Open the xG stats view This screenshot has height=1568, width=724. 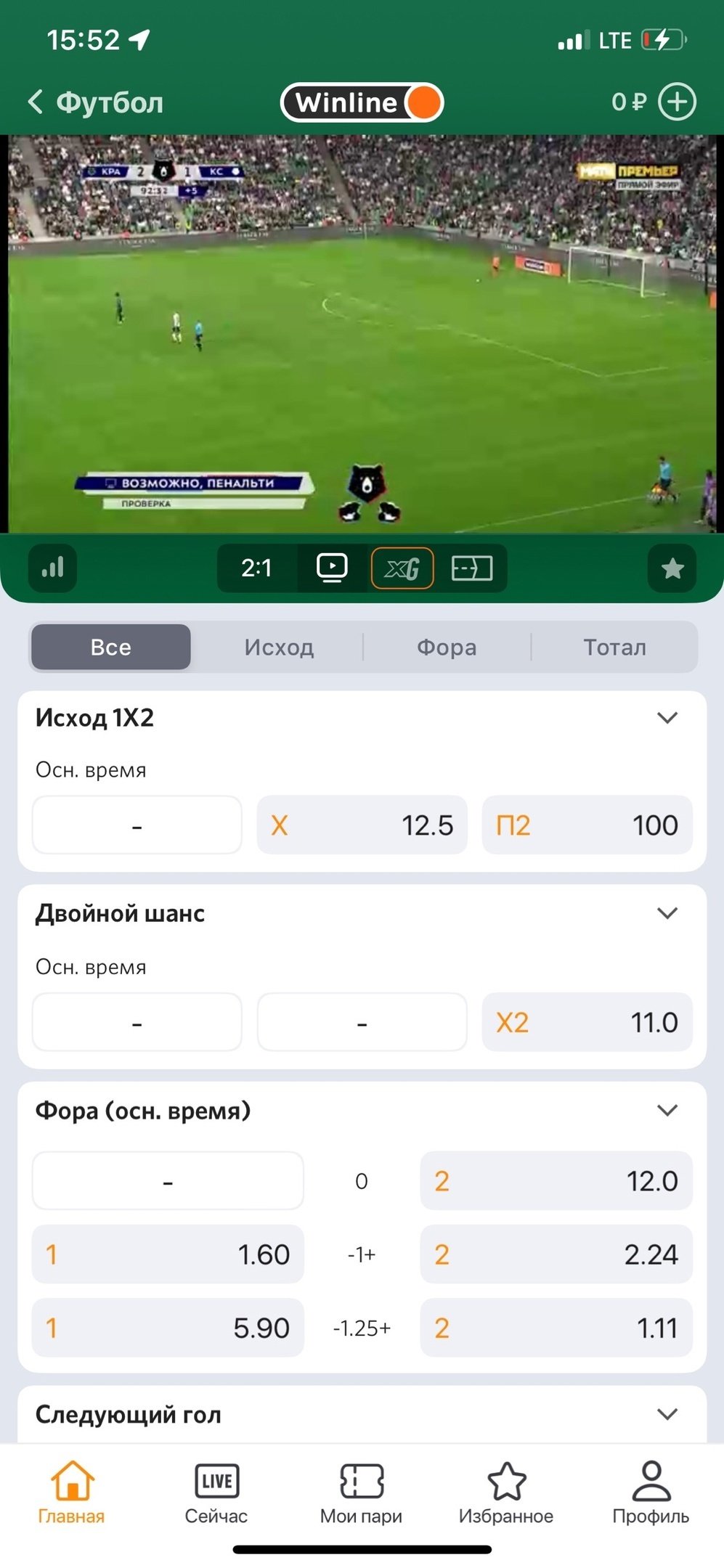pos(402,568)
